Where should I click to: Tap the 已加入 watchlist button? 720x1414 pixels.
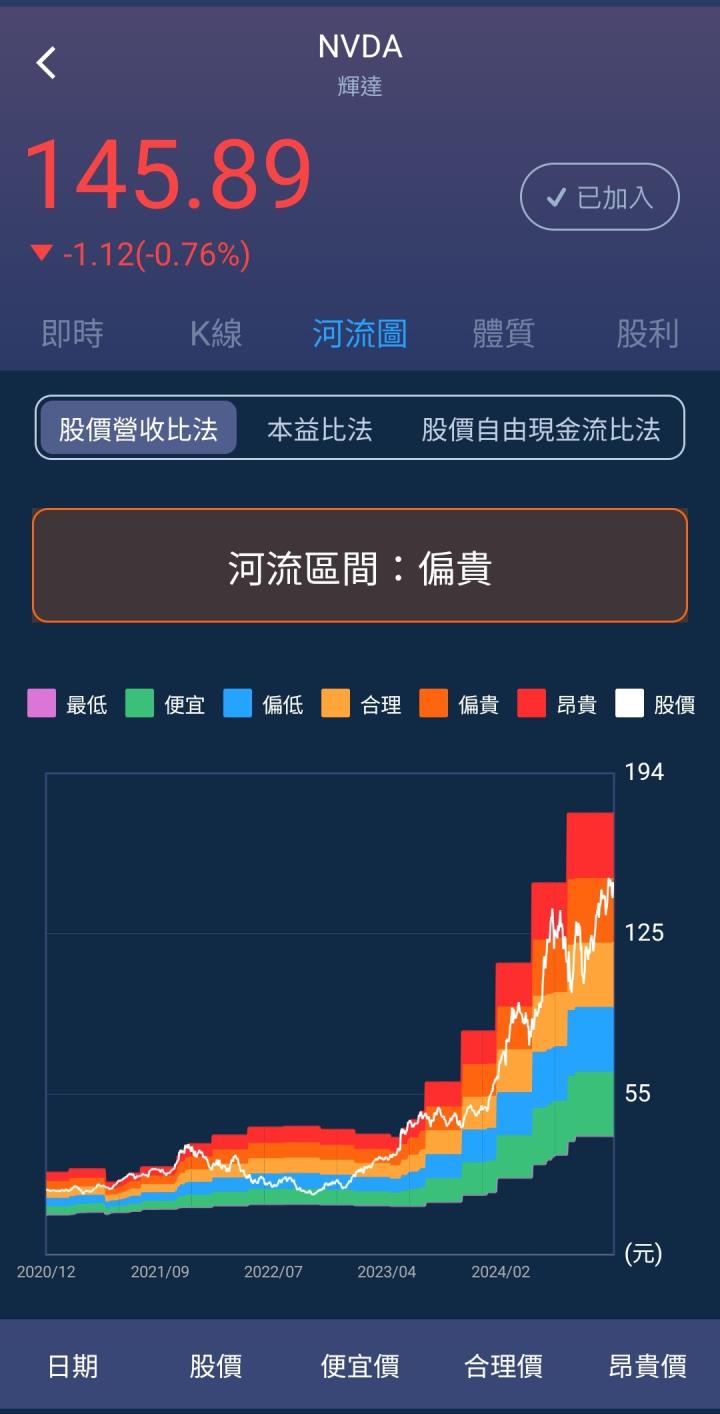point(599,197)
